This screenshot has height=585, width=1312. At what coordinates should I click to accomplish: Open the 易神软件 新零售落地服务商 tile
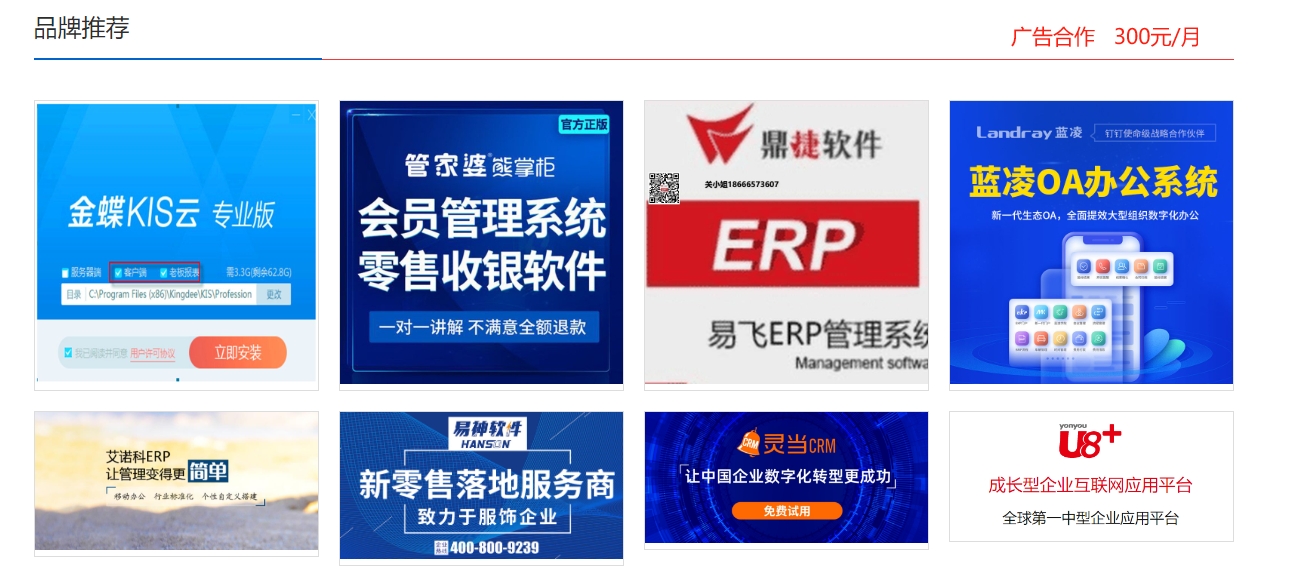click(481, 486)
